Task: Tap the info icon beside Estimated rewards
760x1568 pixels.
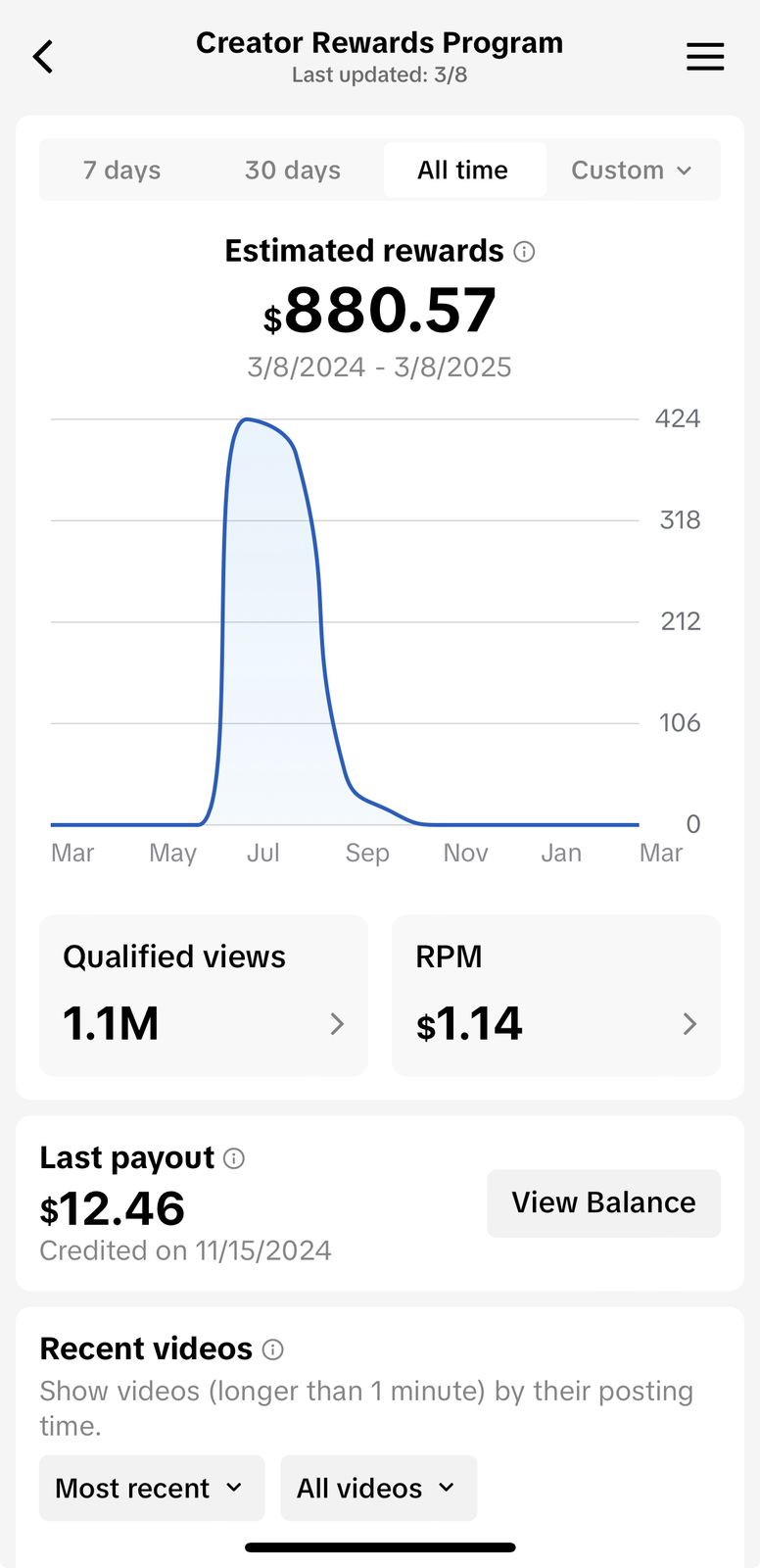Action: 525,252
